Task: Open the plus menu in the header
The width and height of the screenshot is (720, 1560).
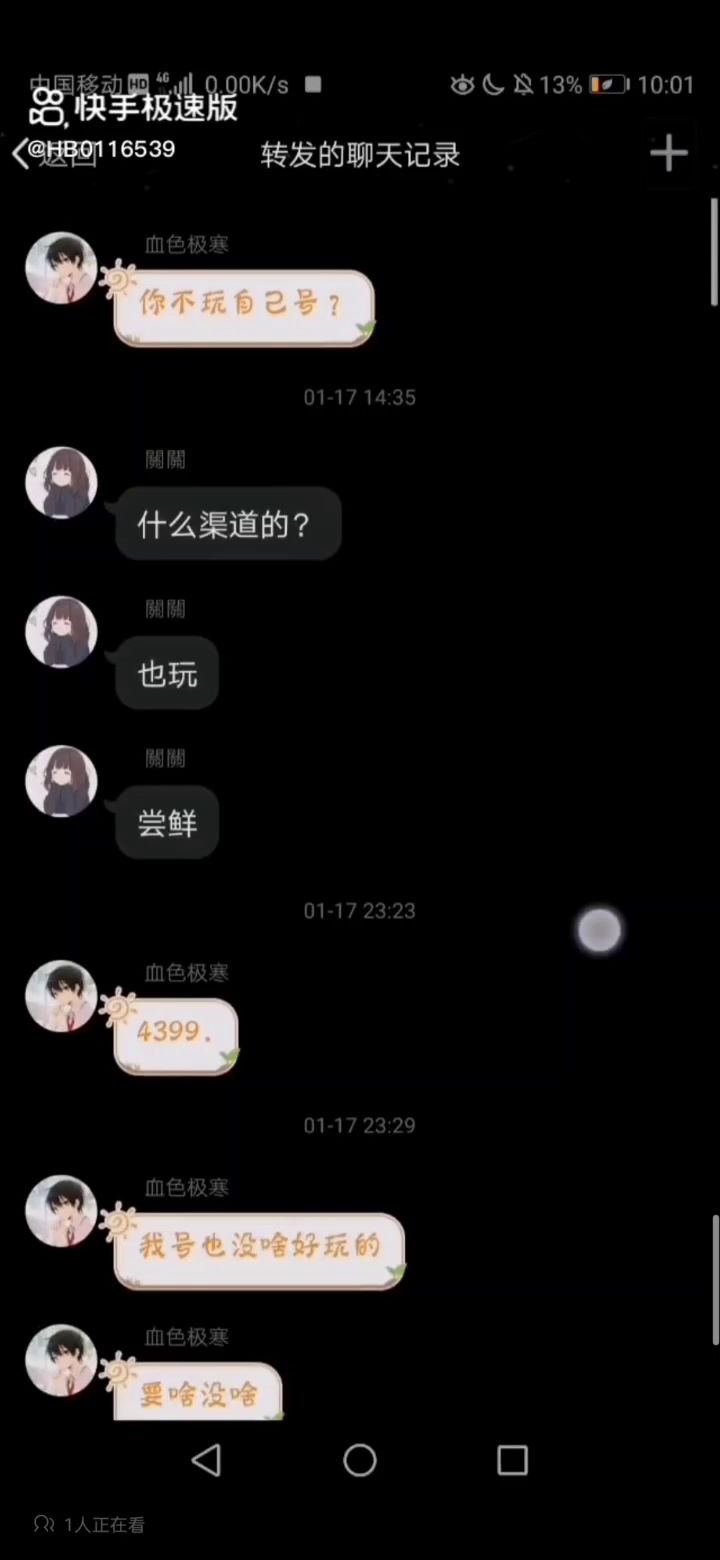Action: tap(669, 153)
